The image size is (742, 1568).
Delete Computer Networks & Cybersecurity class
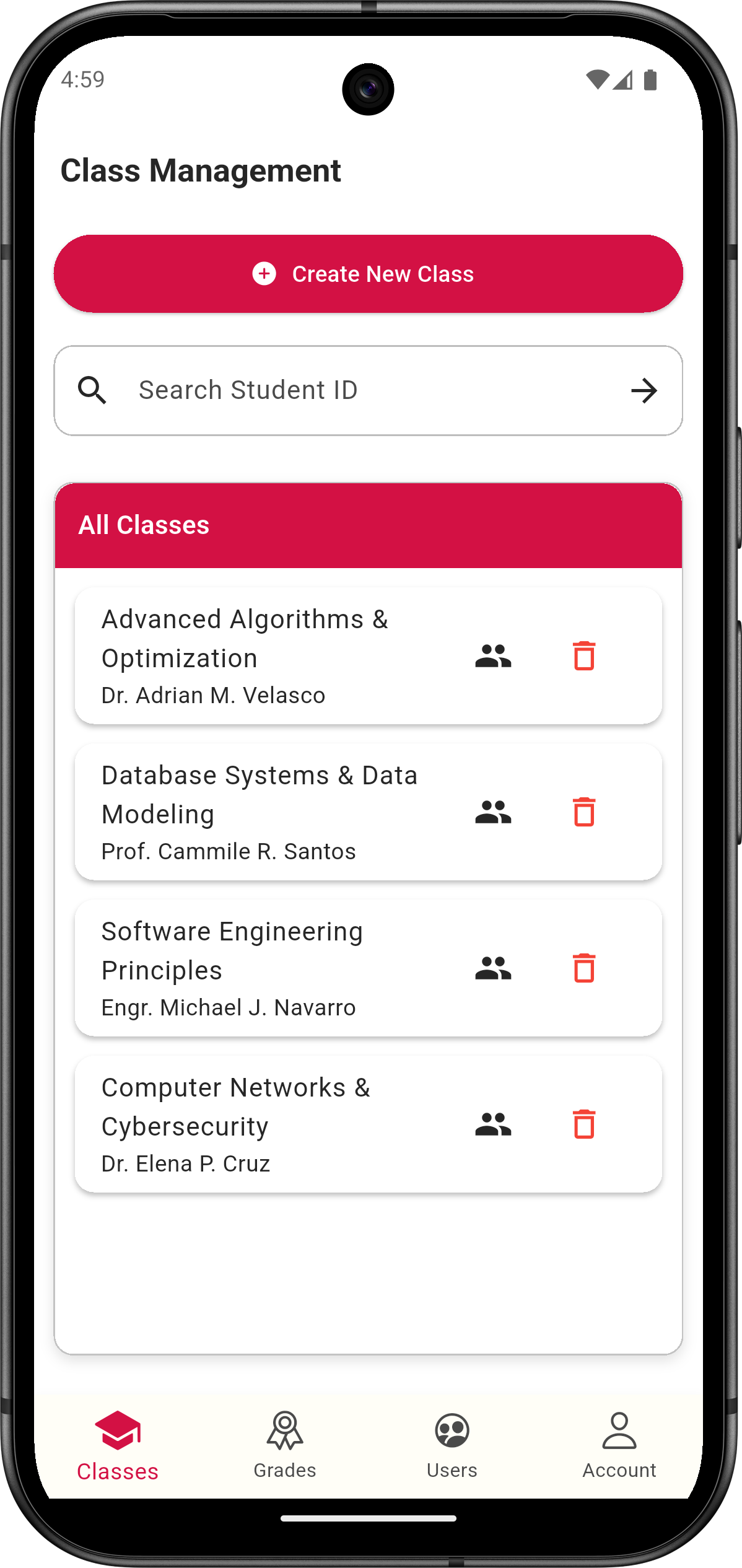(x=583, y=1124)
